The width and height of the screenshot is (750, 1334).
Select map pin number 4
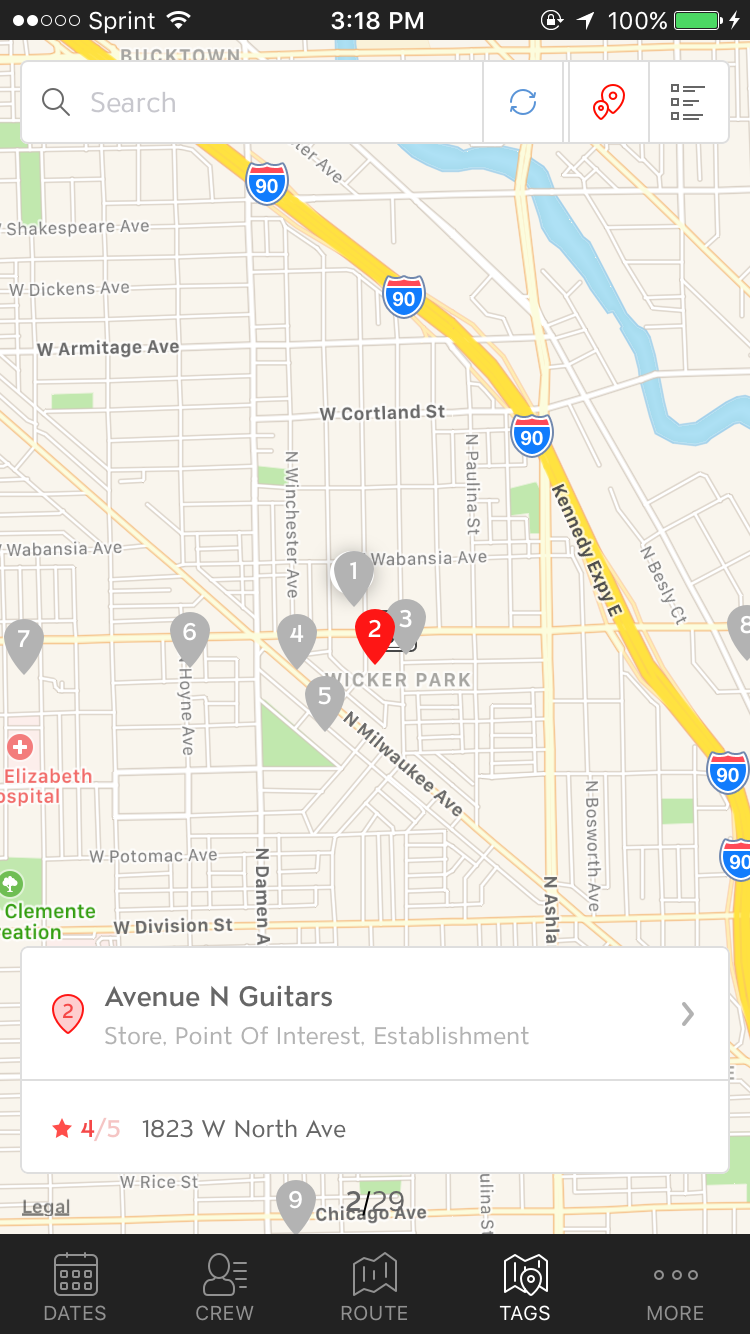tap(297, 640)
